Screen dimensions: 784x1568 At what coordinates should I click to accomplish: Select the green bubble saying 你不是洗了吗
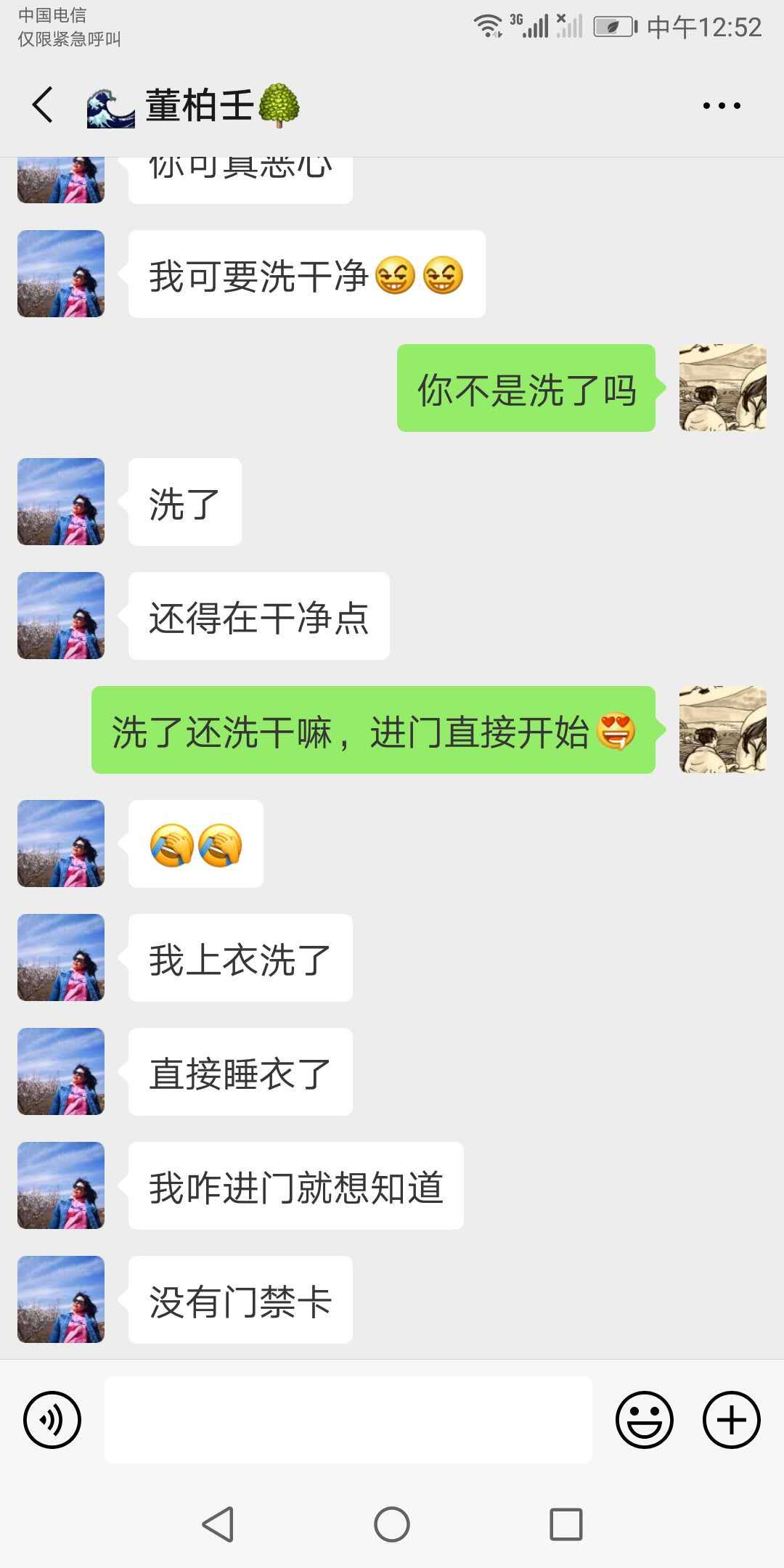(526, 390)
